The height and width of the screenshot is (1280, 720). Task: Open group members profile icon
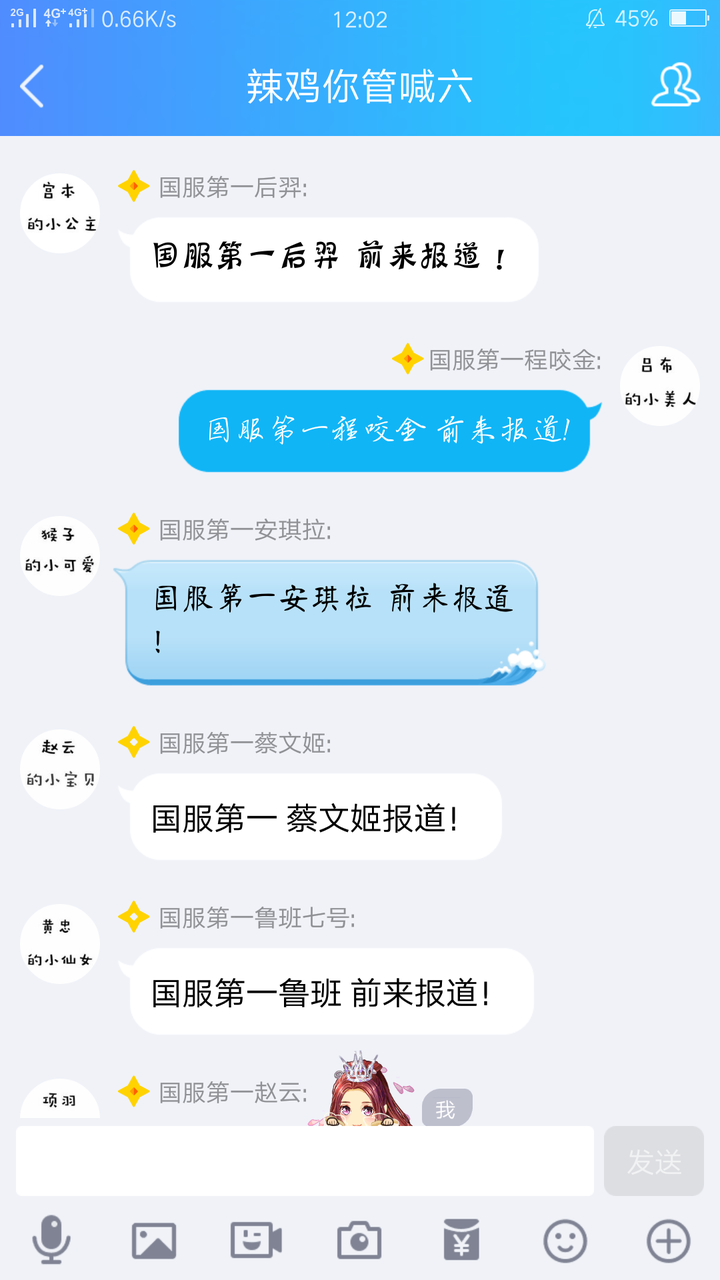[675, 86]
